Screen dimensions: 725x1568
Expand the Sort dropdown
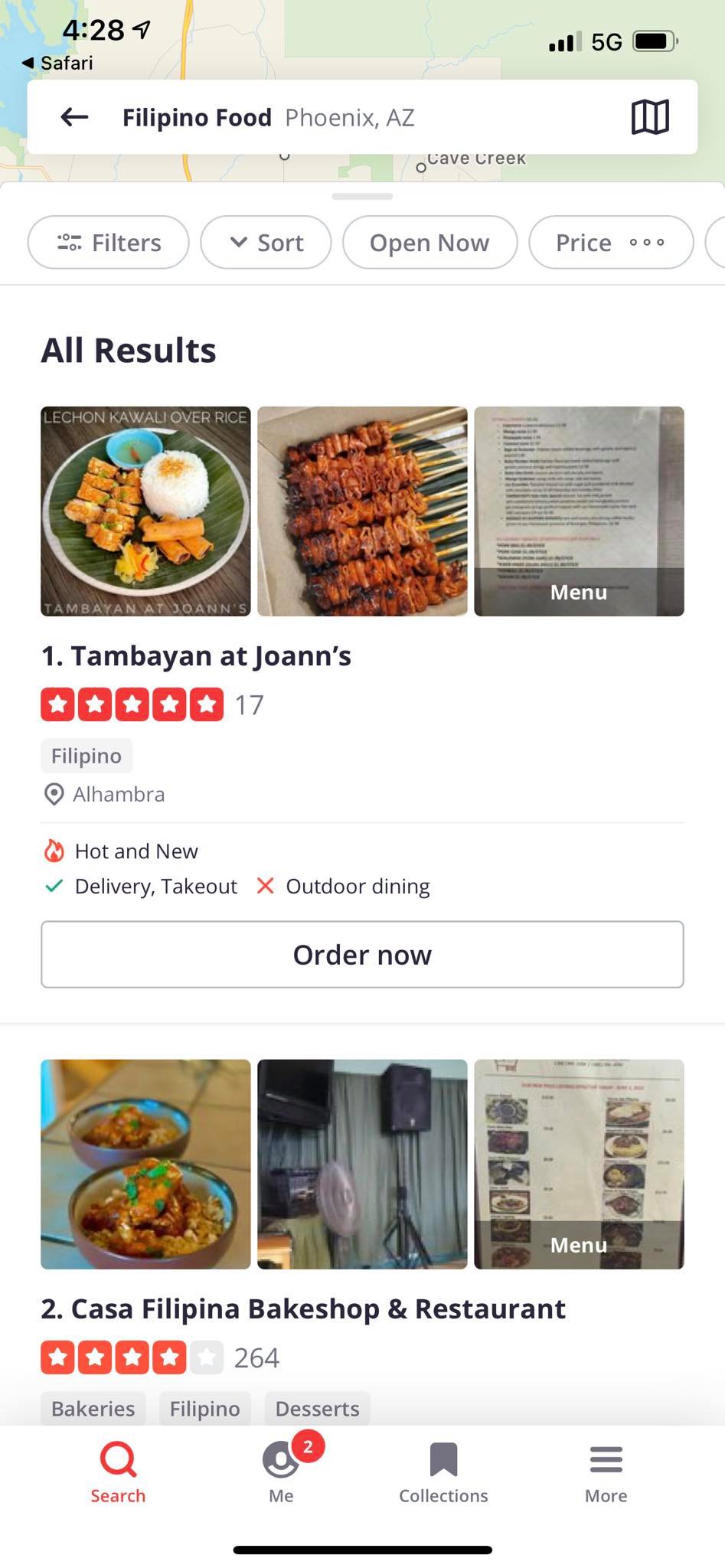[x=266, y=243]
